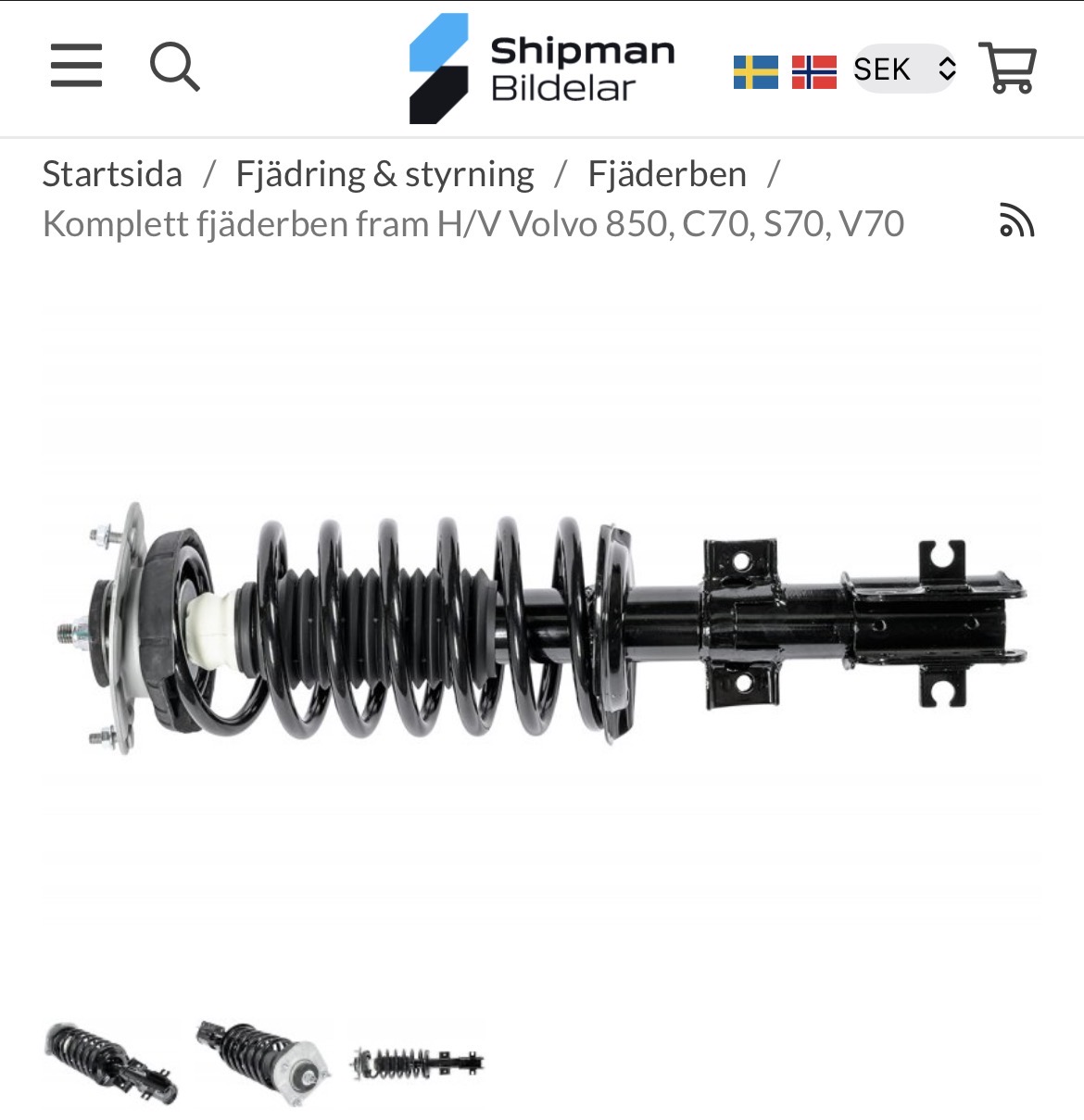Go to Shipman Bildelar home page
The width and height of the screenshot is (1084, 1120).
click(541, 69)
